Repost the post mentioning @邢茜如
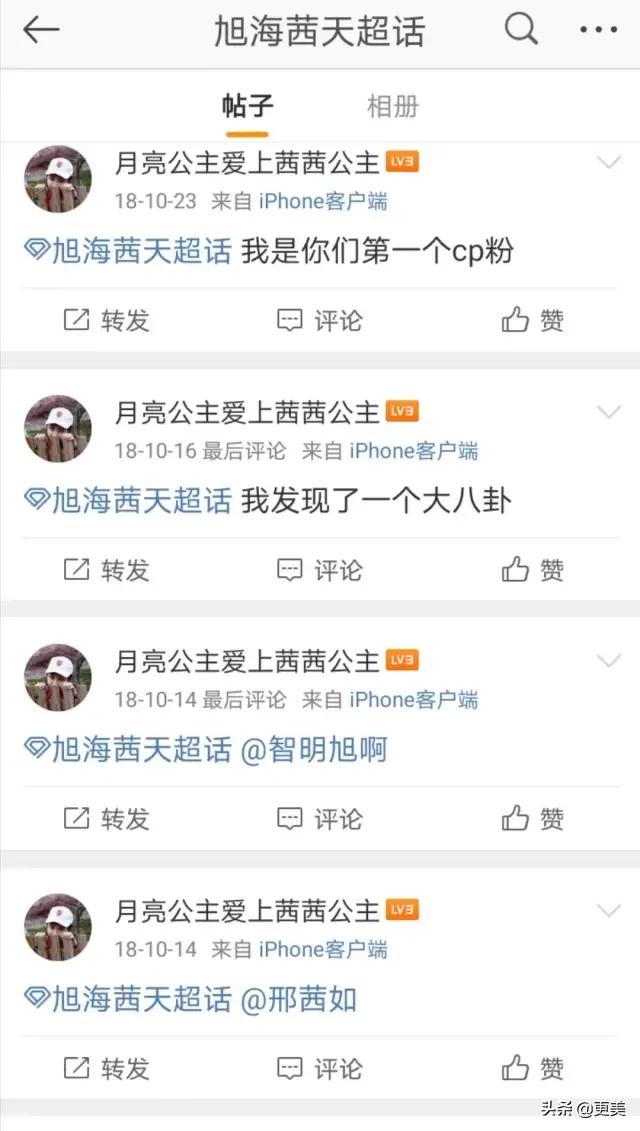The height and width of the screenshot is (1131, 640). click(x=107, y=1068)
